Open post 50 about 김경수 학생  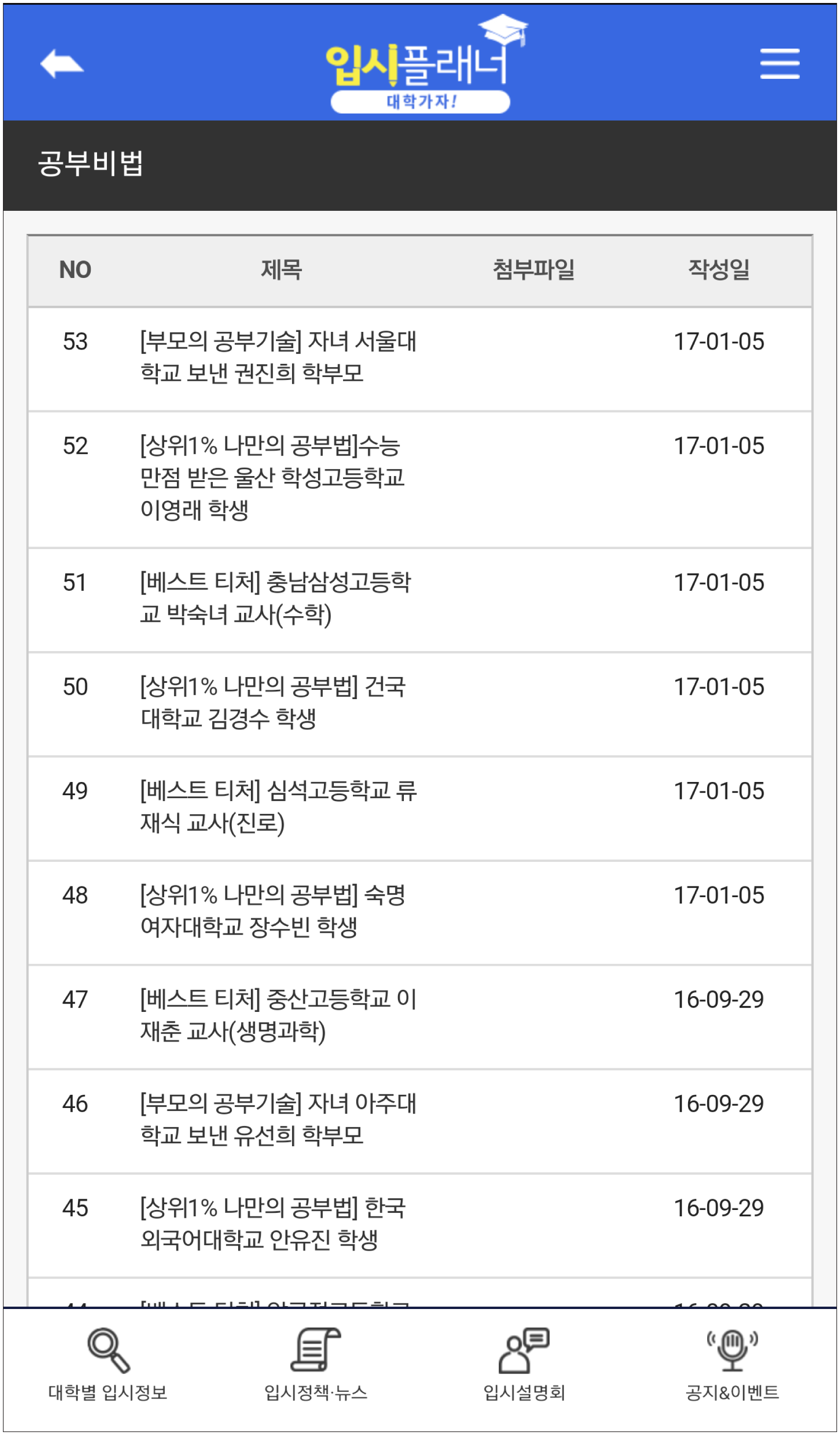point(272,703)
